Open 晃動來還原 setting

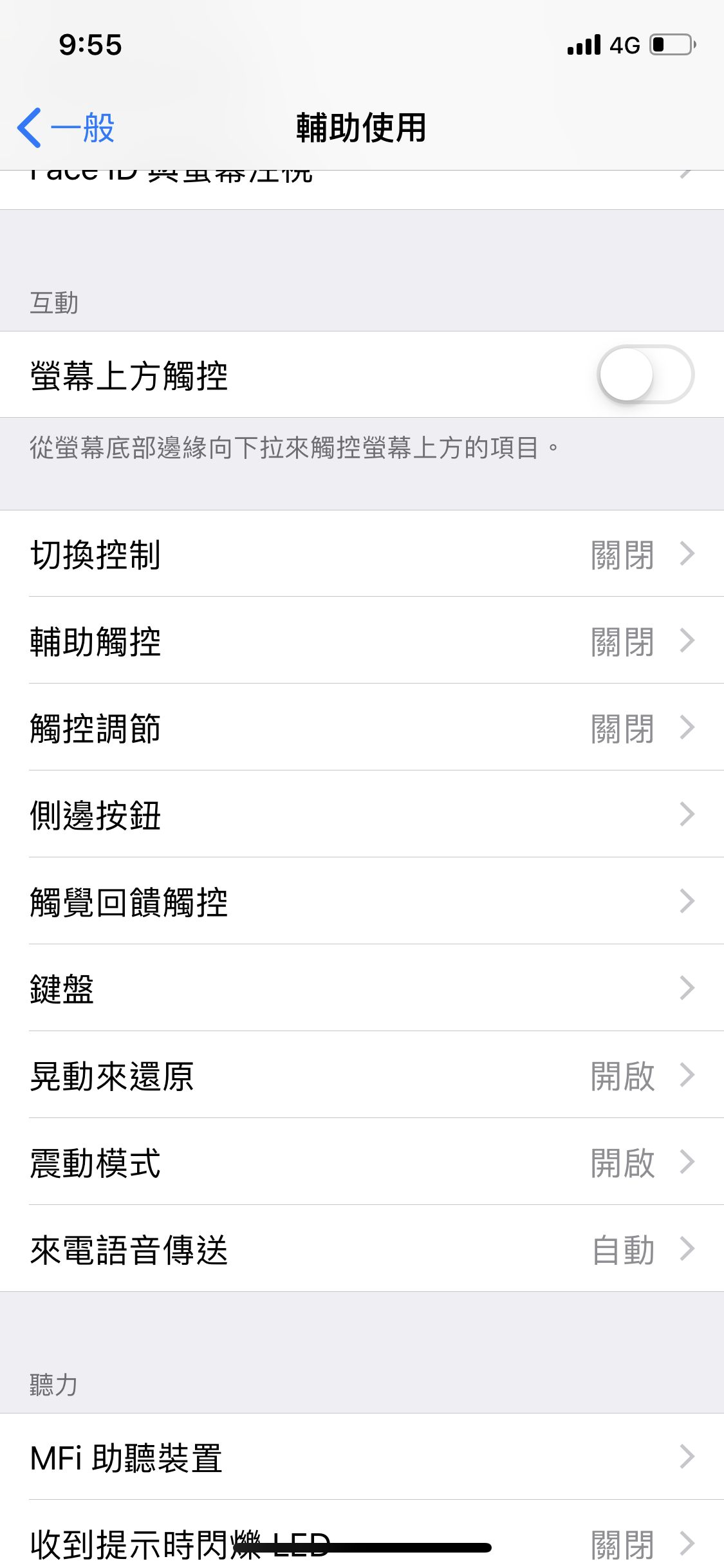pyautogui.click(x=362, y=1076)
